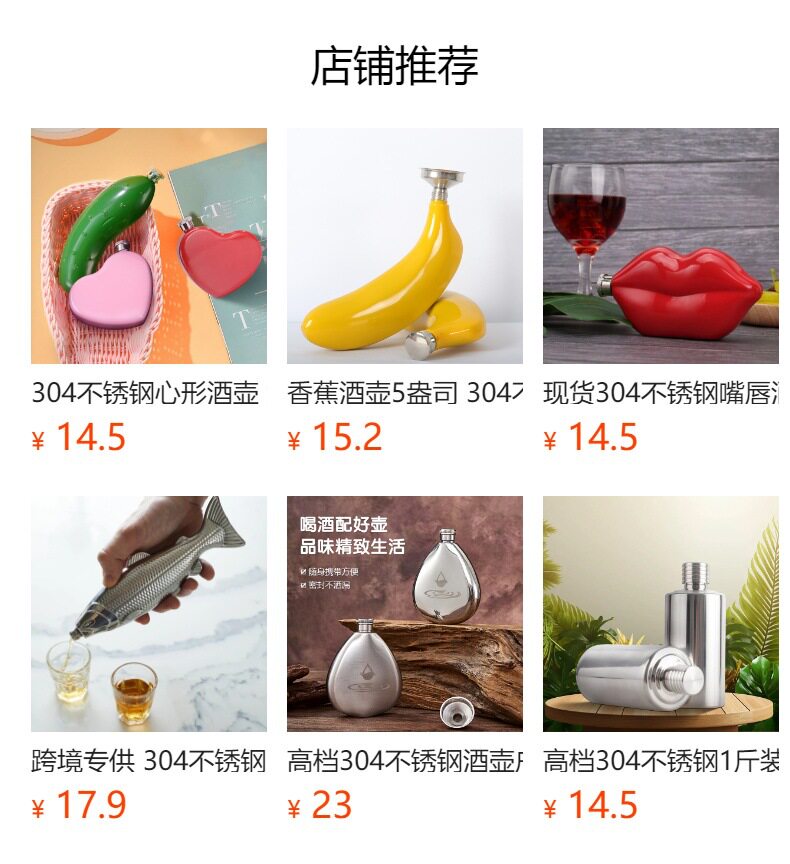Viewport: 790px width, 864px height.
Task: View the 1斤装 stainless steel flask card
Action: tap(661, 614)
